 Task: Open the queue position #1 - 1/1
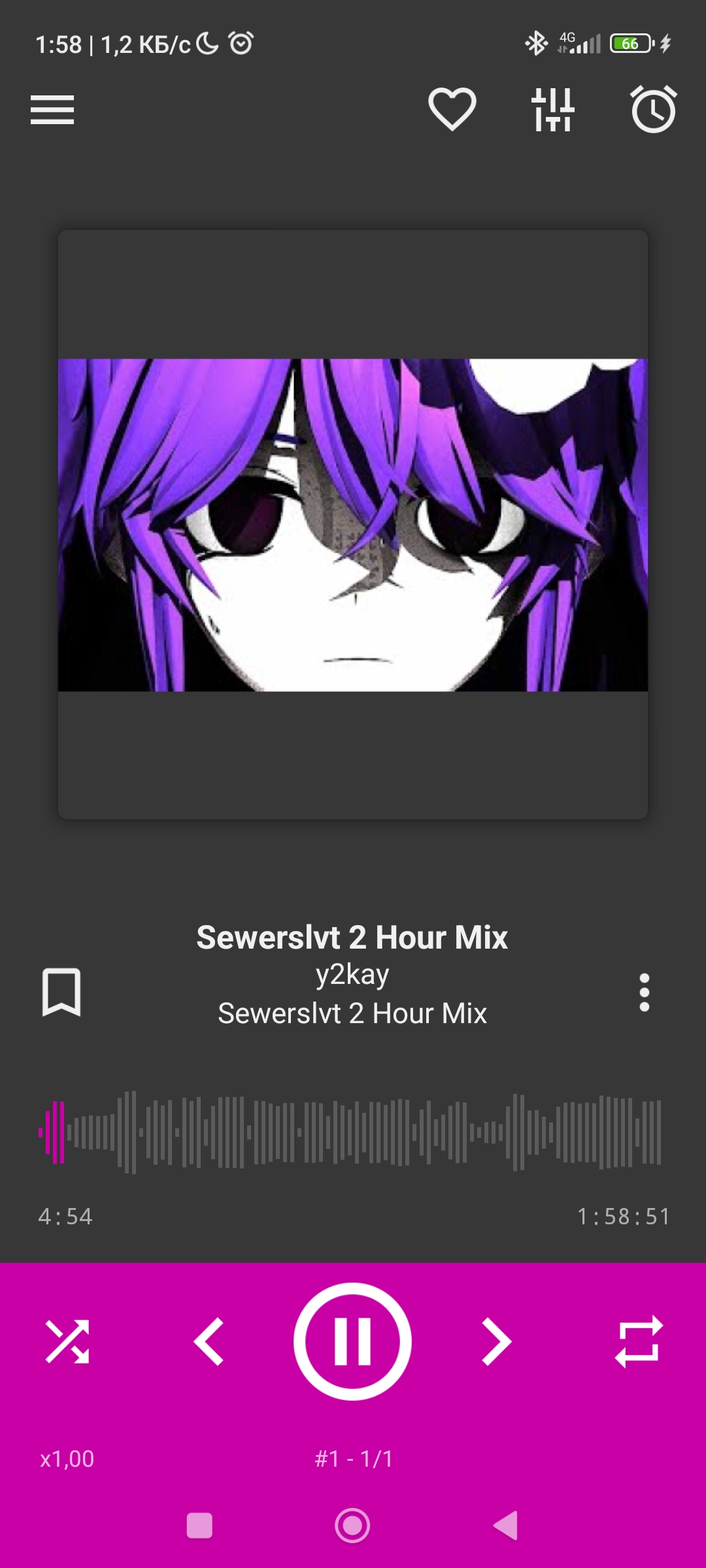tap(354, 1458)
